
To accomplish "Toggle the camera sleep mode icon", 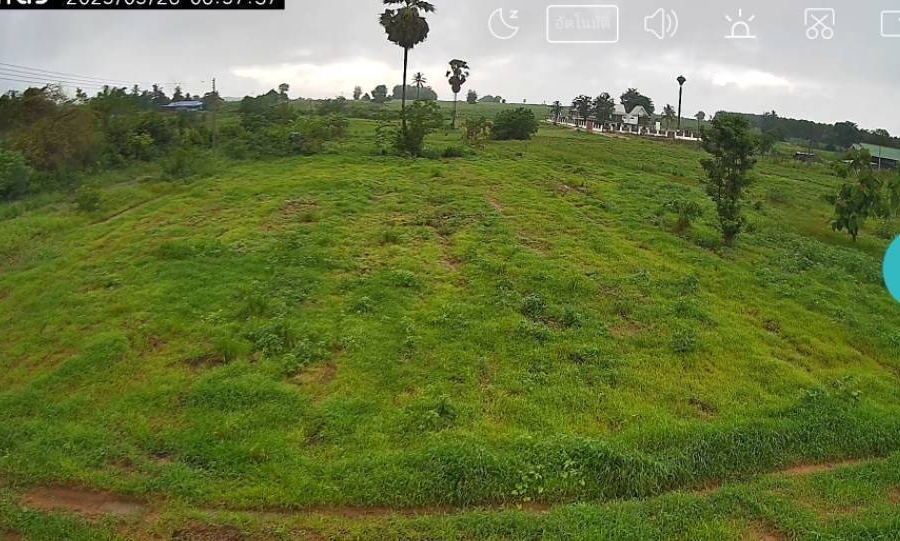I will tap(503, 24).
